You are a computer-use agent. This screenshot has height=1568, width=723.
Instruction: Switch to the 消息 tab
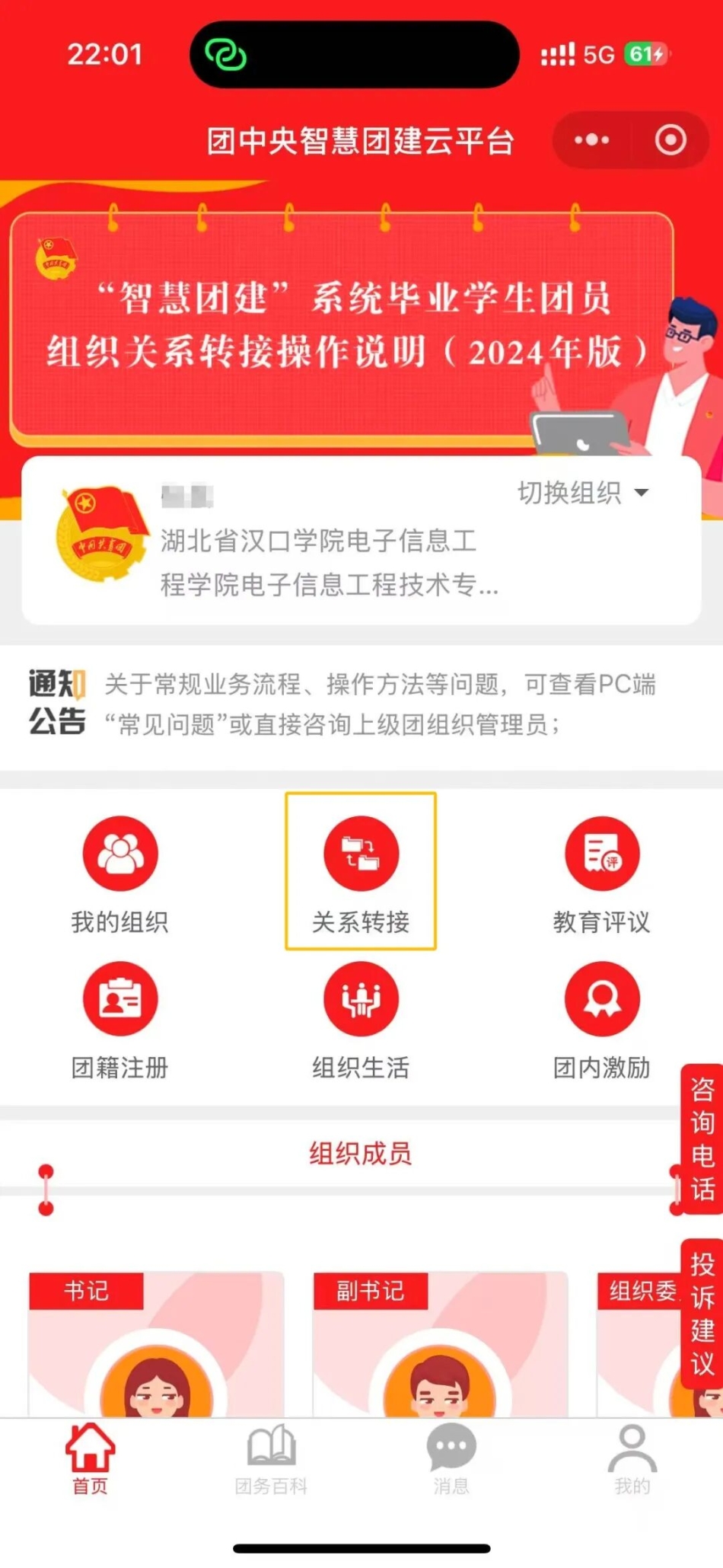pos(451,1458)
